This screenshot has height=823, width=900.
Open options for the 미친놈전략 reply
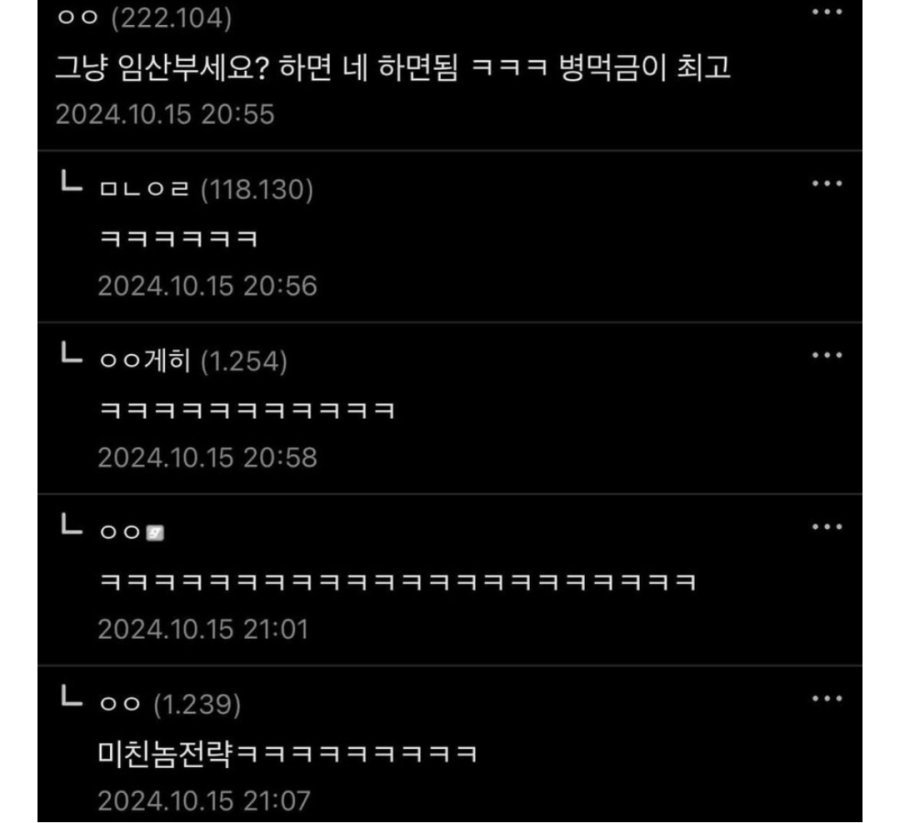point(826,699)
